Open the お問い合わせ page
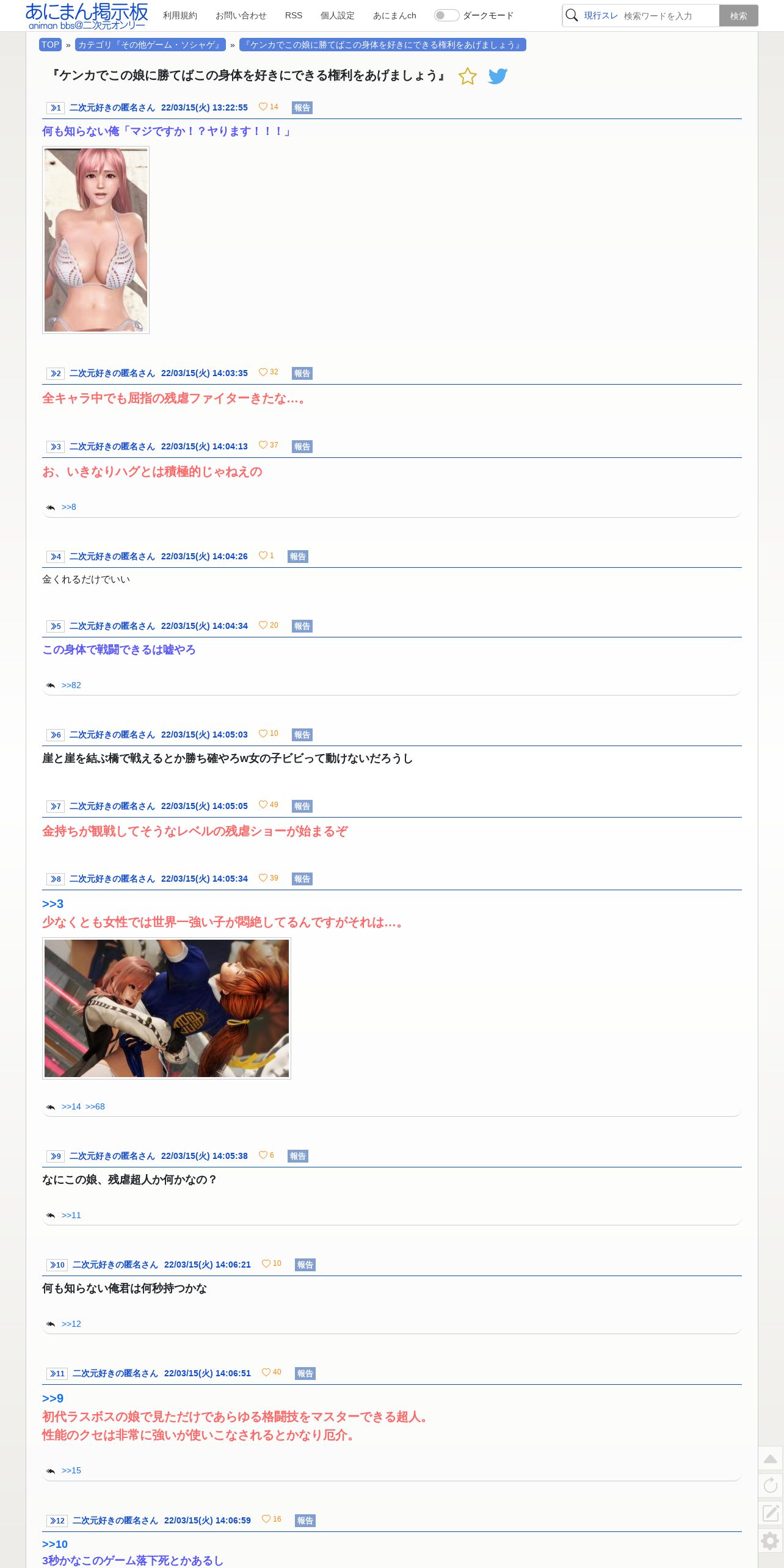This screenshot has height=1568, width=784. click(241, 15)
